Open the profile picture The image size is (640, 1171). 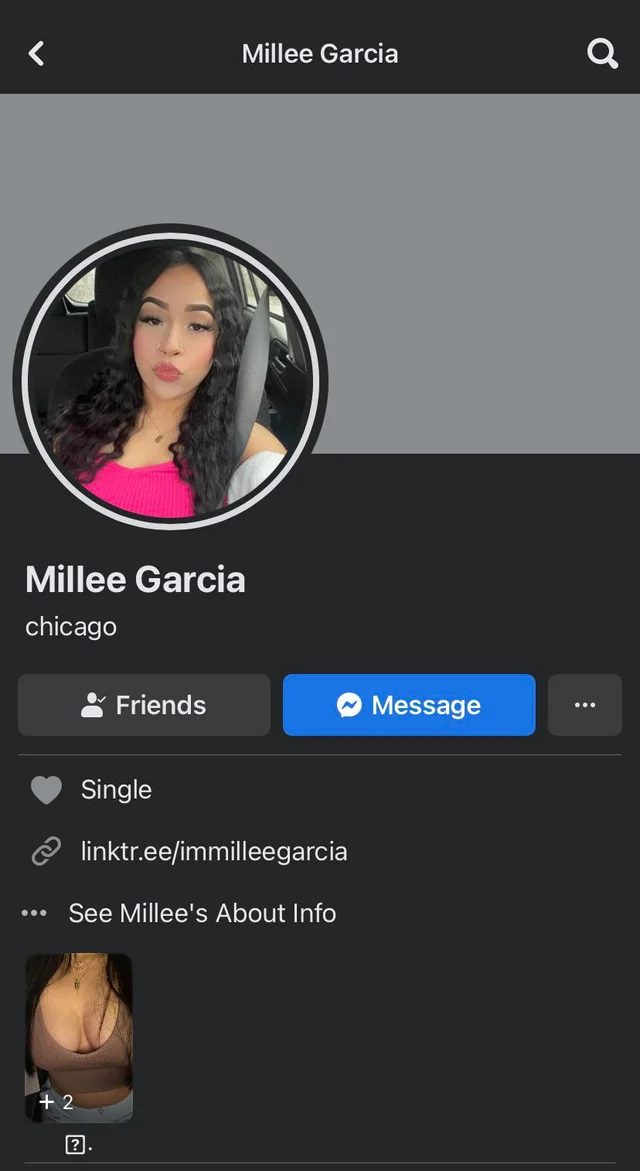170,377
